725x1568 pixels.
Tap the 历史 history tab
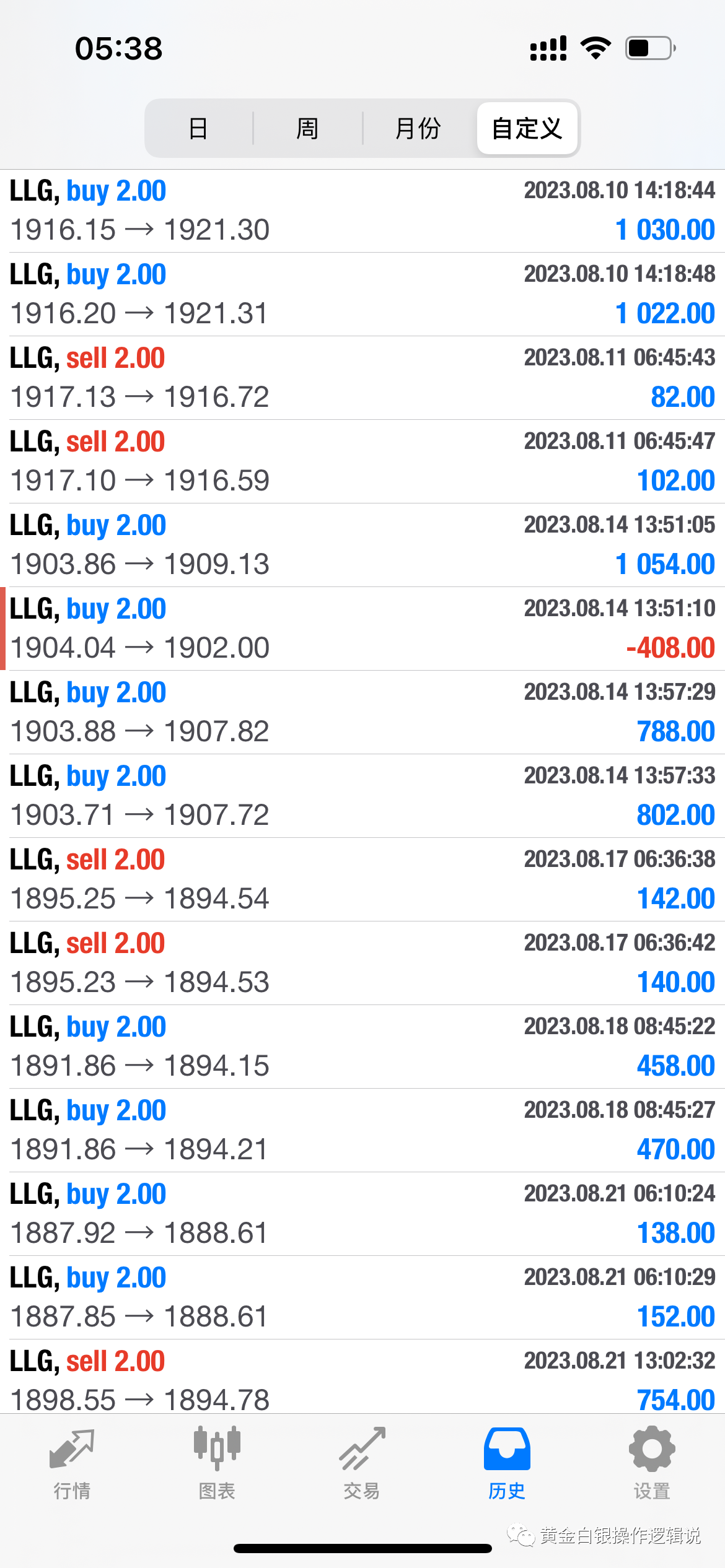point(507,1464)
